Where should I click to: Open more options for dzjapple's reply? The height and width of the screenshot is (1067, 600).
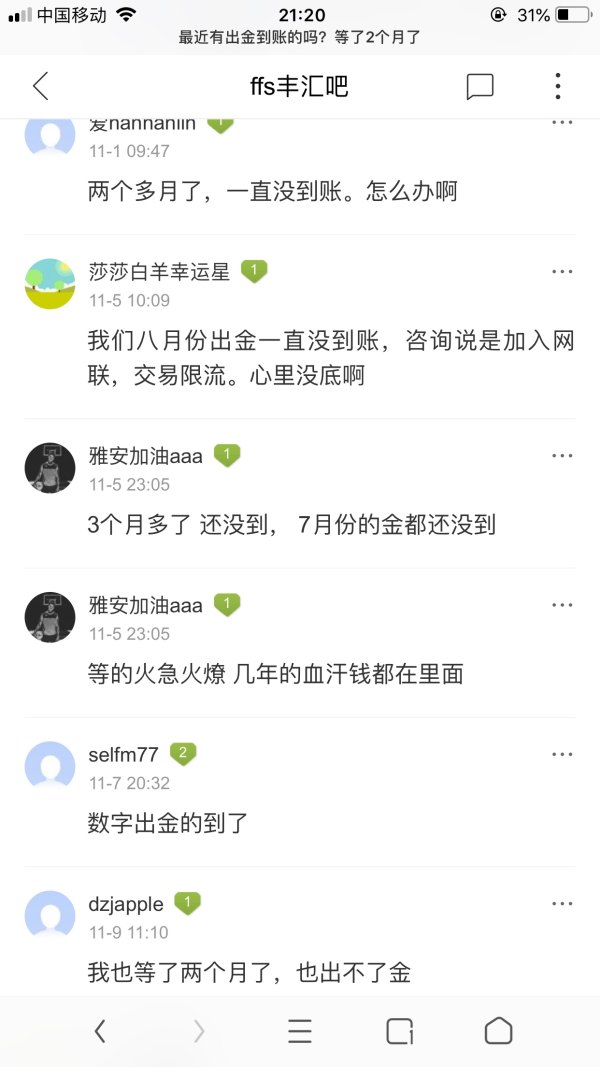coord(562,904)
